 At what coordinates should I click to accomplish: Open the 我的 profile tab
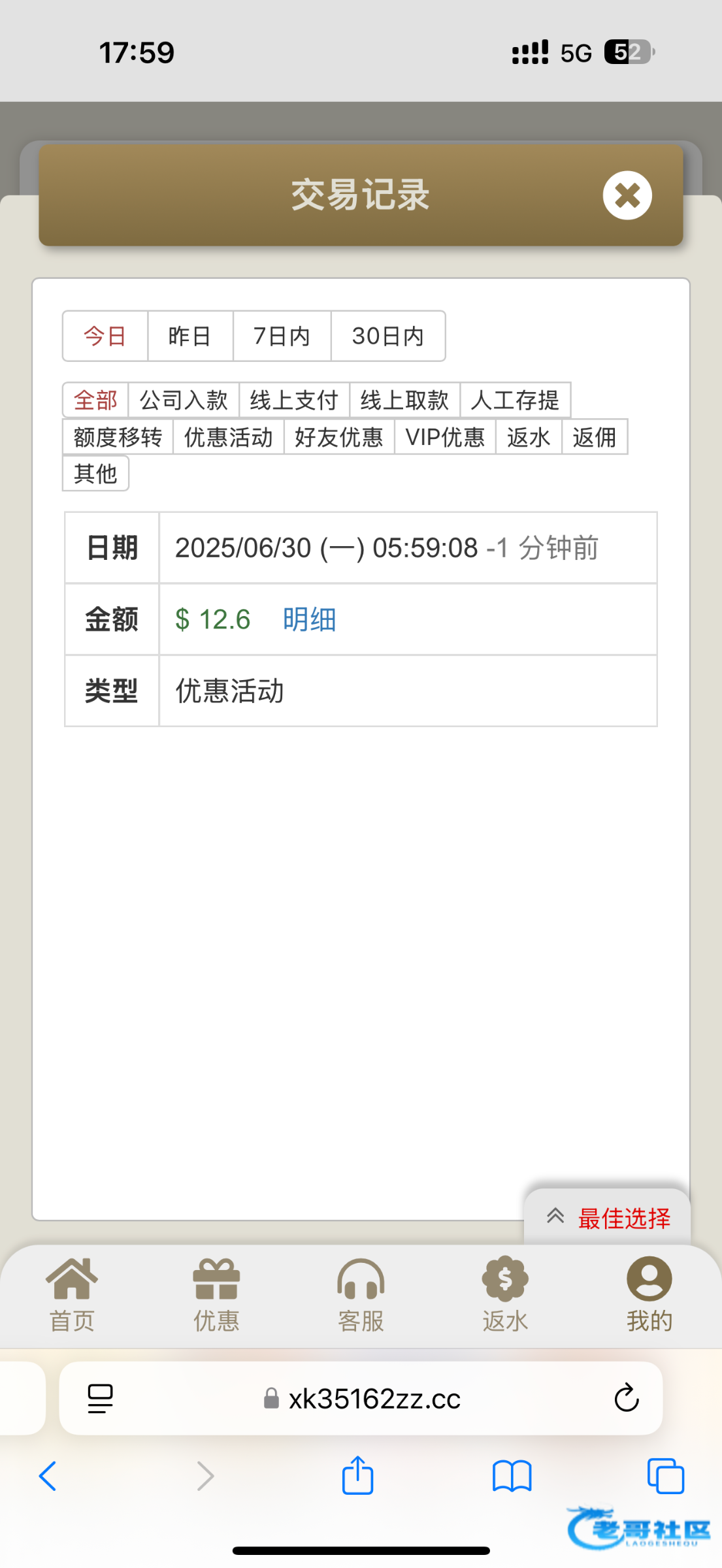coord(649,1295)
